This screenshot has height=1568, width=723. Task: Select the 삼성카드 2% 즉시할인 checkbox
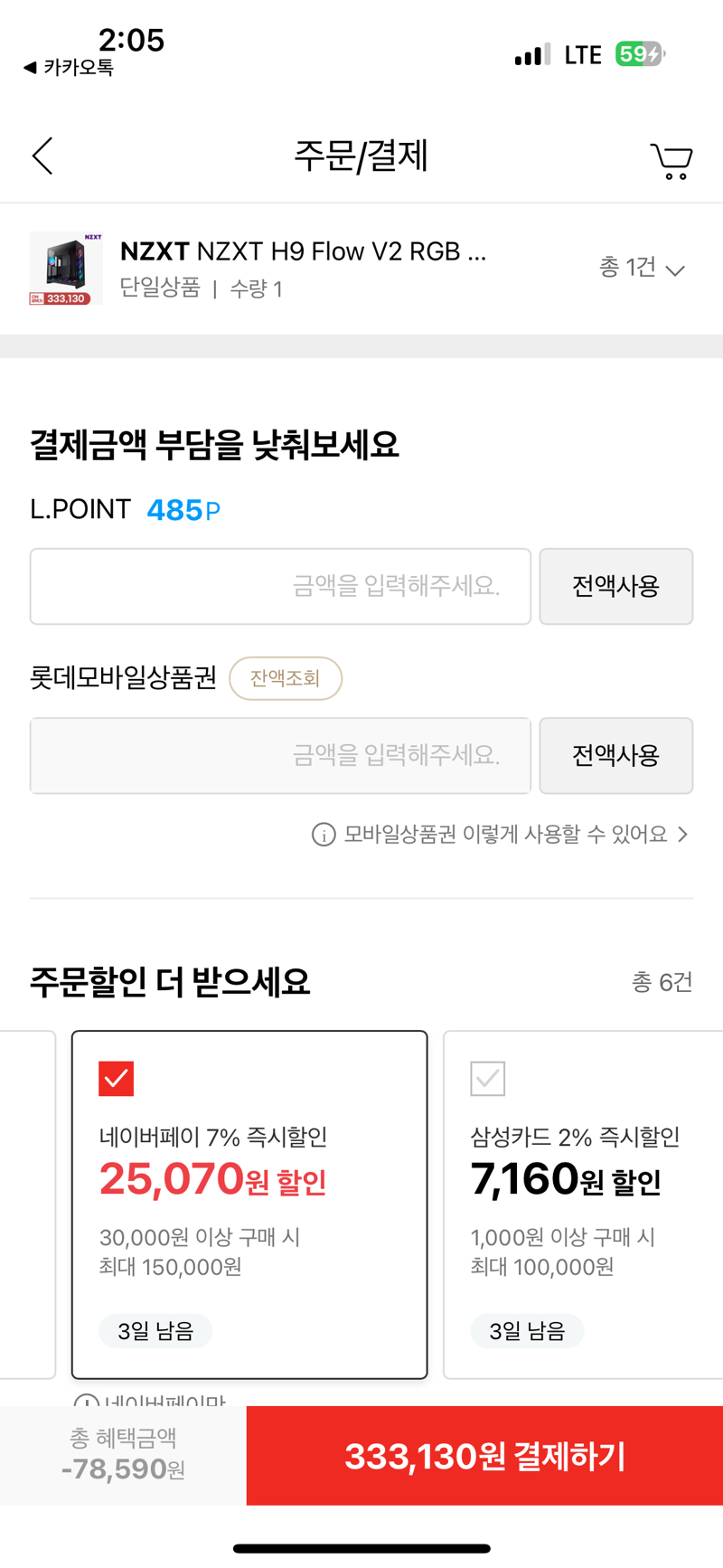coord(488,1079)
